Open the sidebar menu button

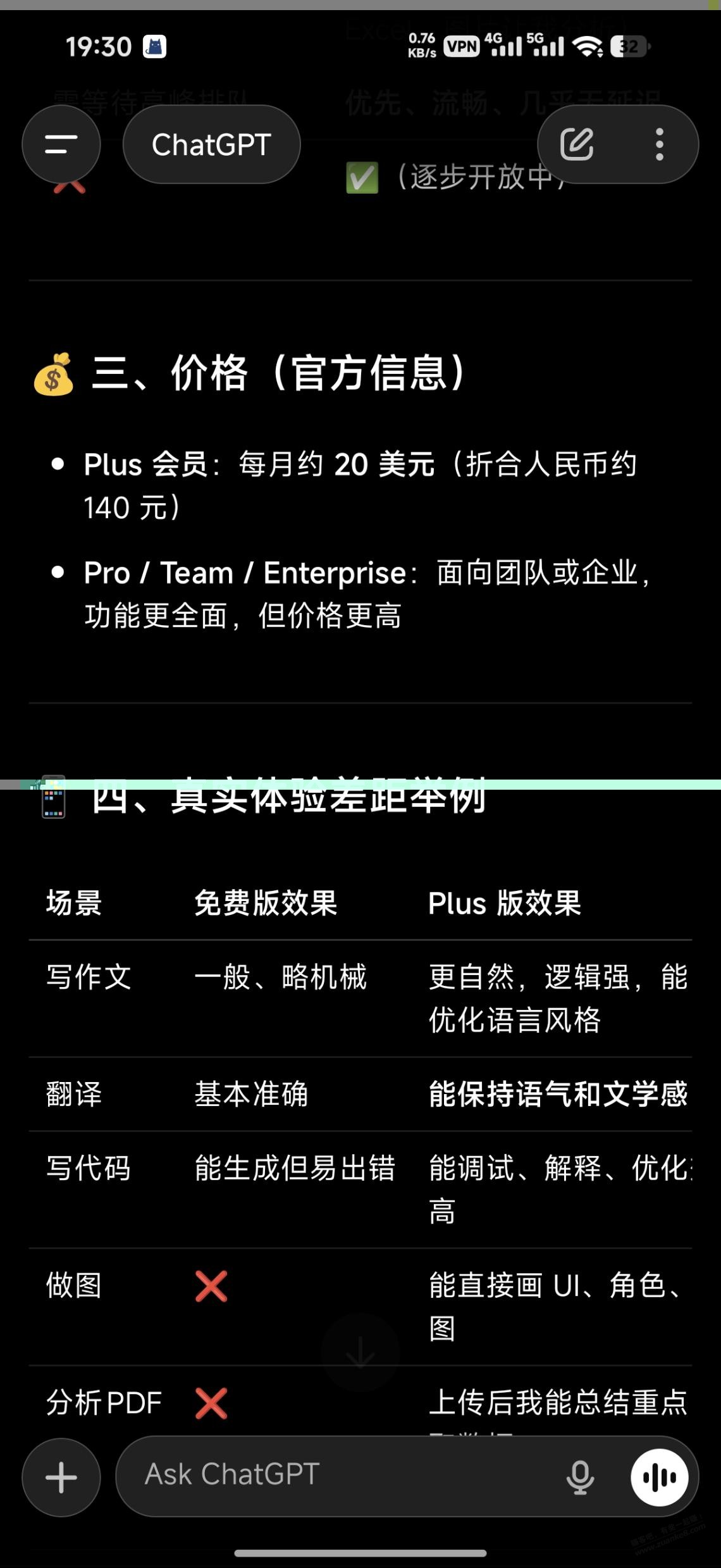(x=61, y=144)
